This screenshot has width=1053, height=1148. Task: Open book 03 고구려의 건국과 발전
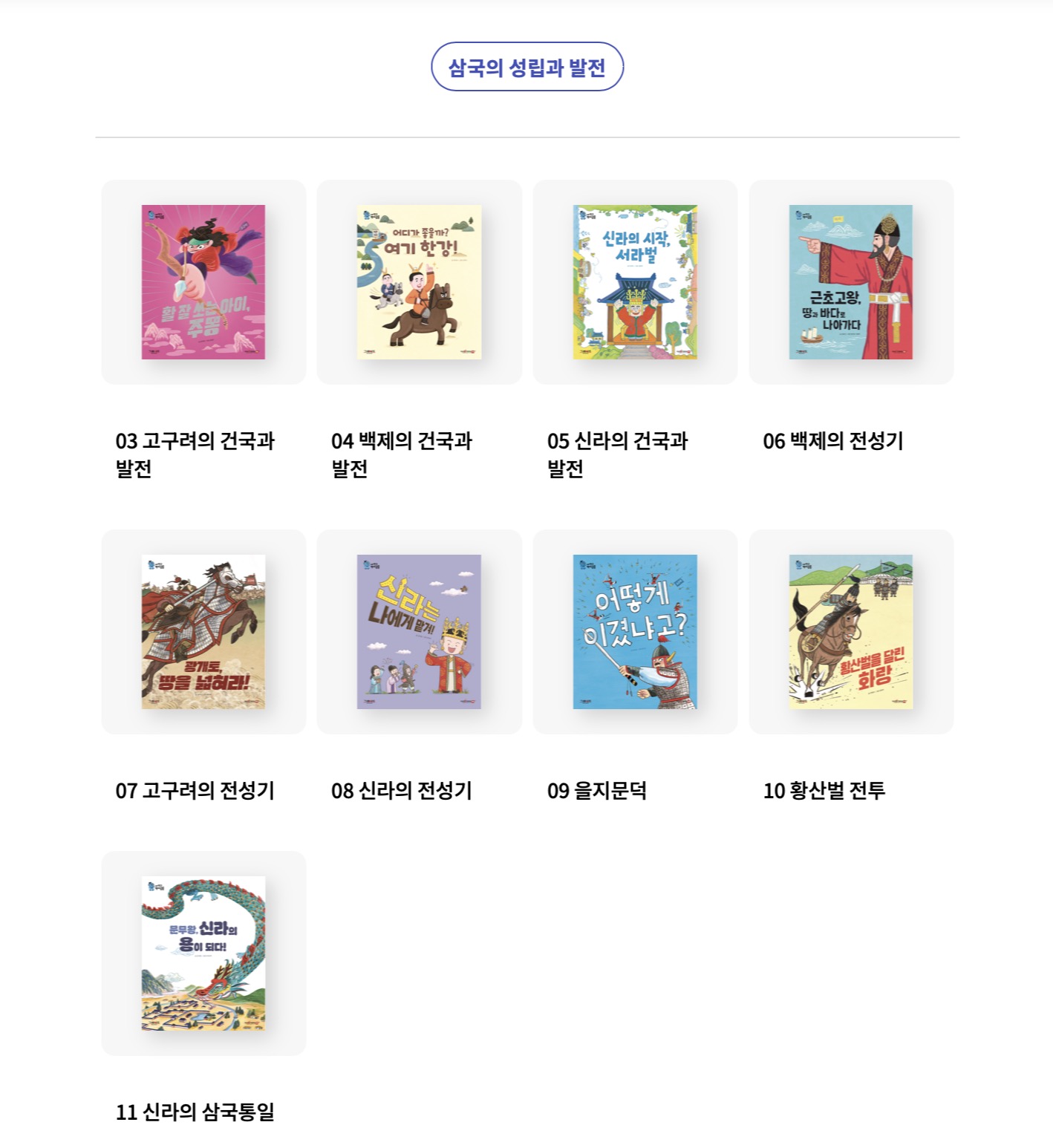click(x=203, y=282)
